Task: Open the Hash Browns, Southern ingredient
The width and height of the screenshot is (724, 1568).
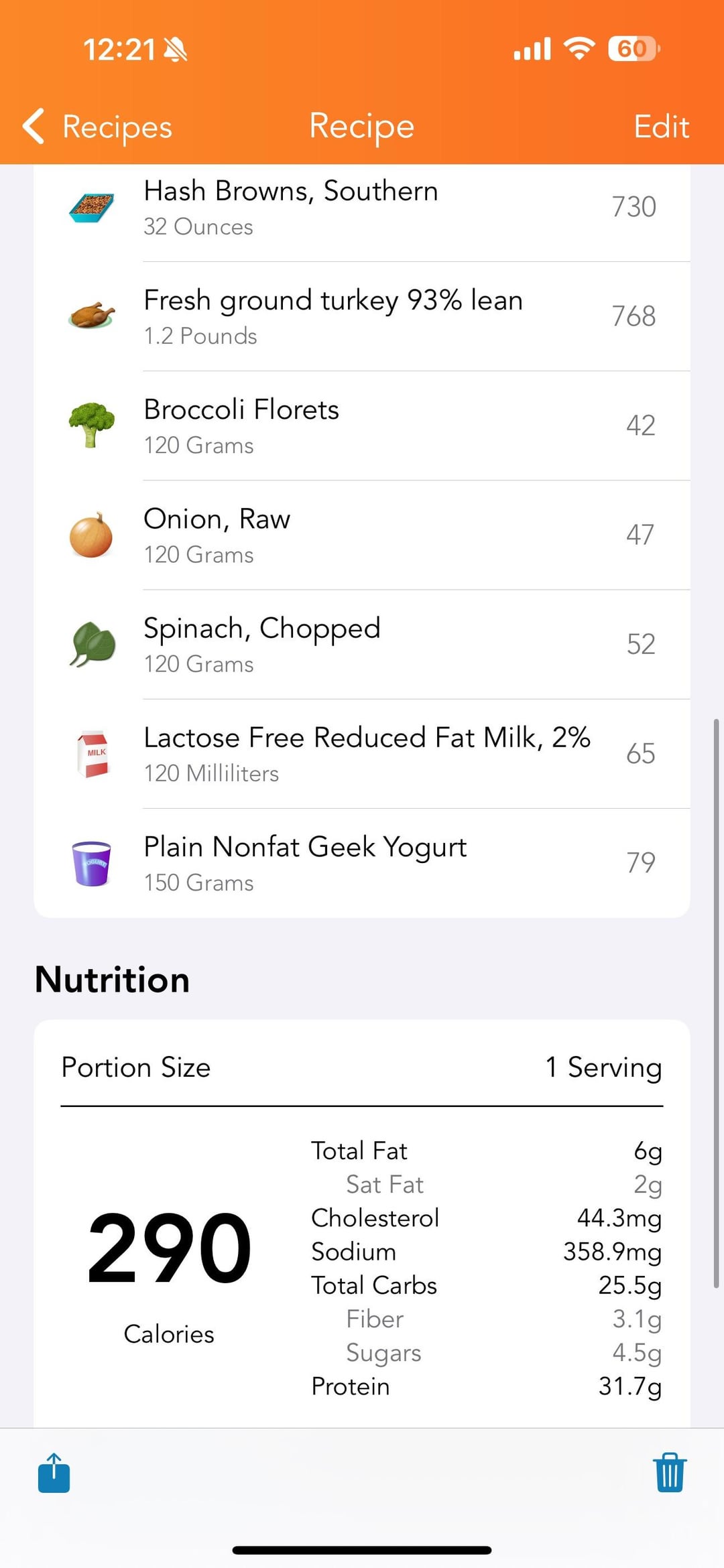Action: pos(362,208)
